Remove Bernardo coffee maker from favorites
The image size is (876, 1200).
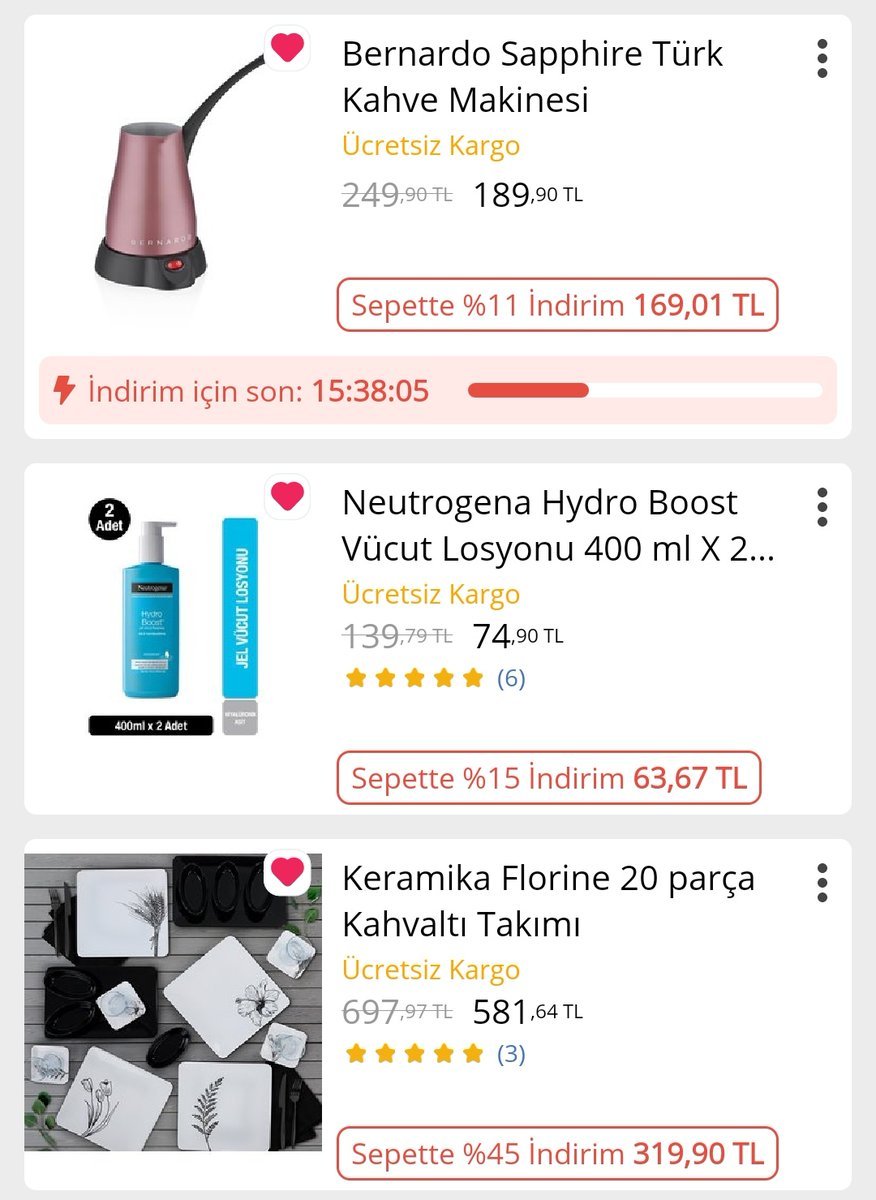287,47
